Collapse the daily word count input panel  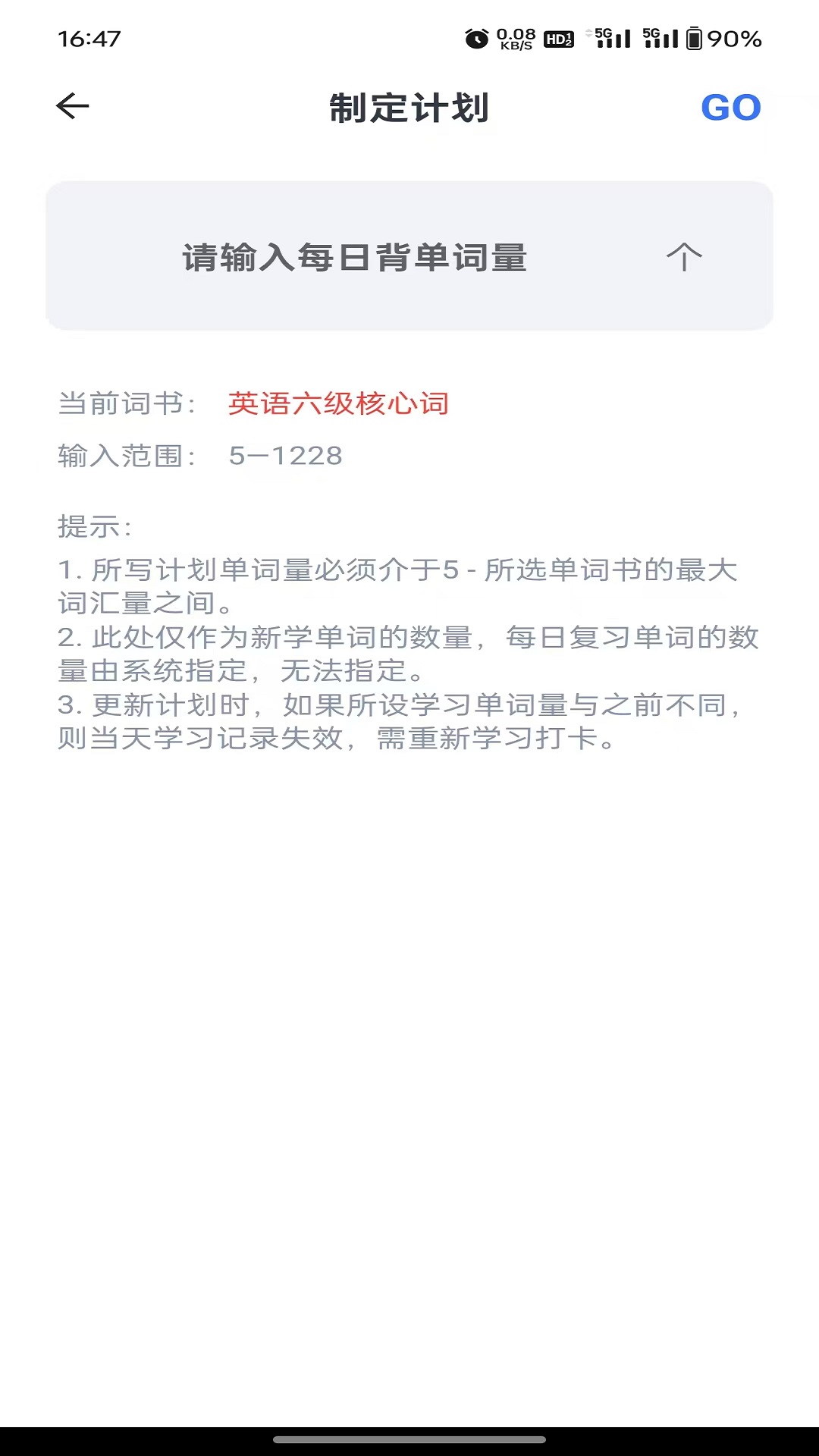pyautogui.click(x=683, y=256)
